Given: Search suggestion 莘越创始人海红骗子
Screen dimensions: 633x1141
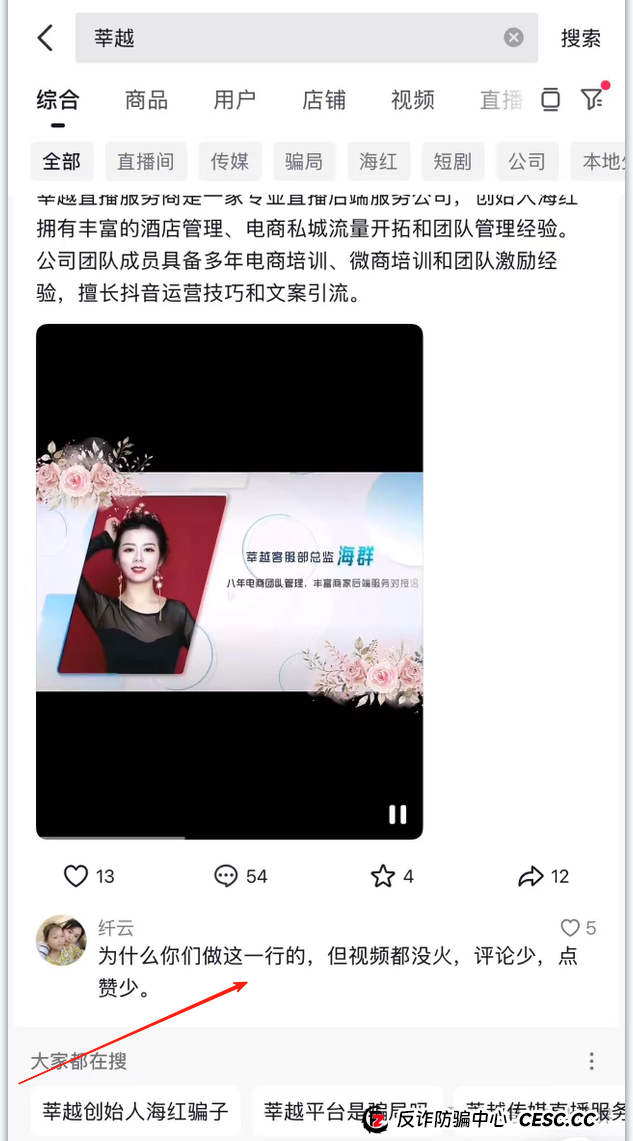Looking at the screenshot, I should (135, 1110).
